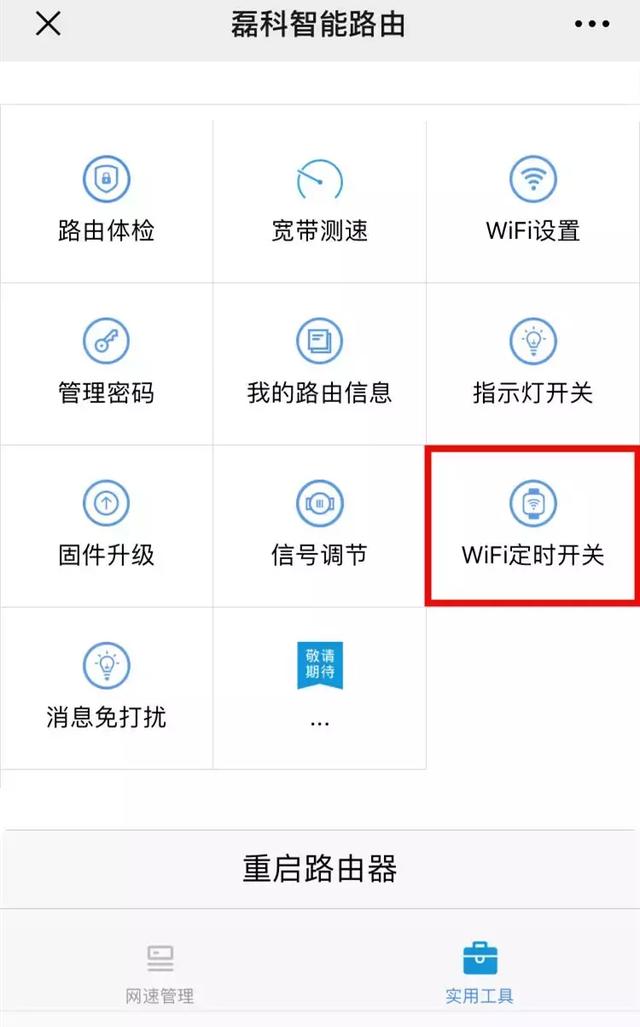The width and height of the screenshot is (640, 1027).
Task: View 我的路由信息
Action: [319, 364]
